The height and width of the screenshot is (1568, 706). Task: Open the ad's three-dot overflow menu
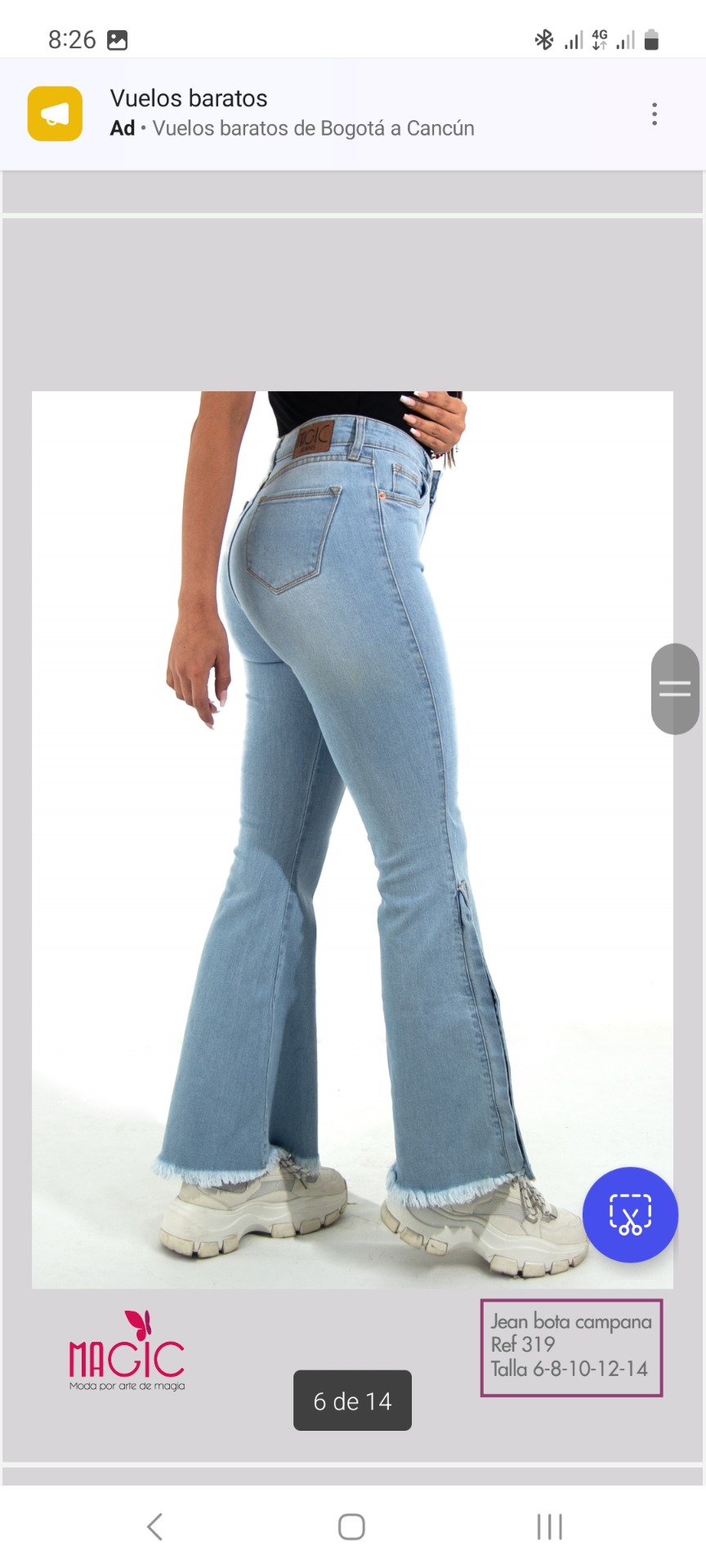click(654, 114)
